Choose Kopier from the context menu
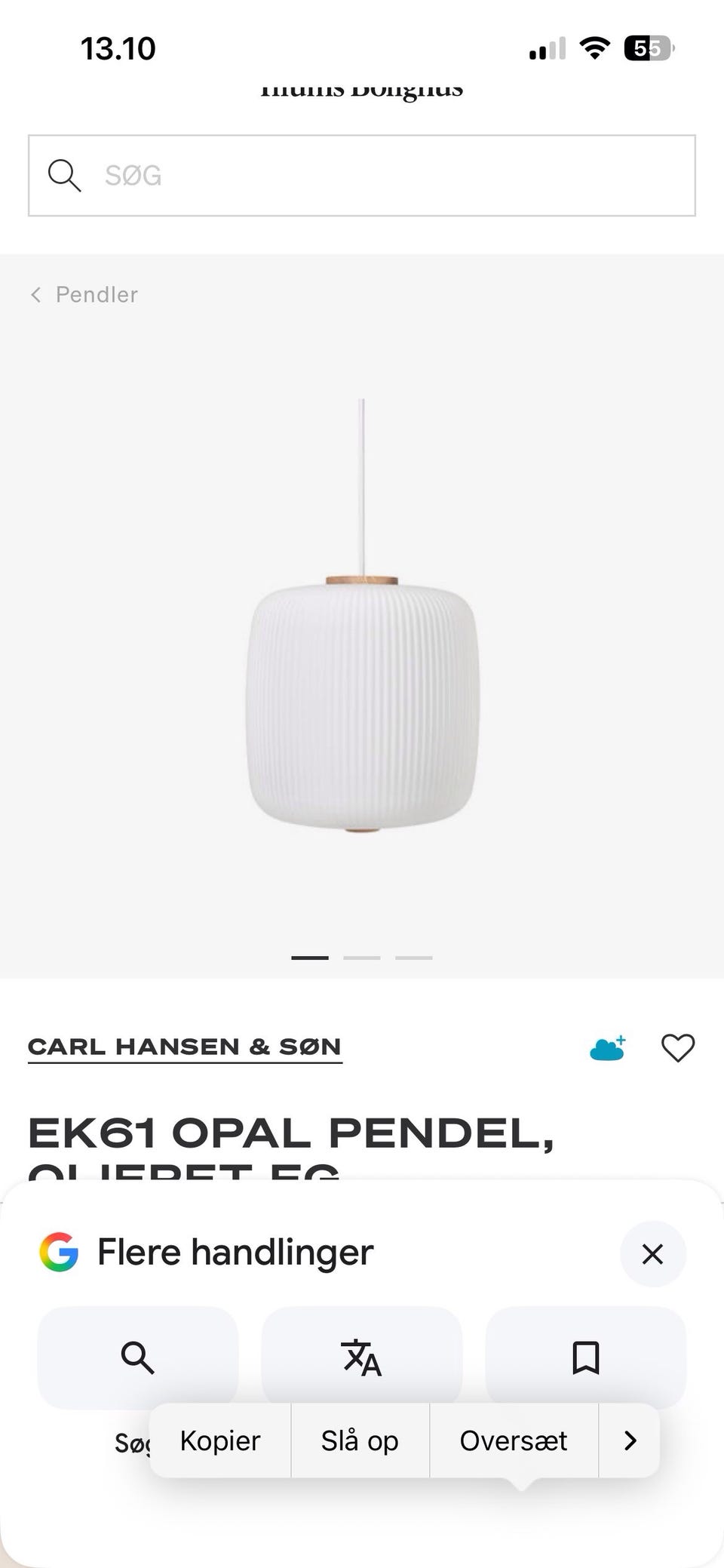The width and height of the screenshot is (724, 1568). (x=219, y=1440)
